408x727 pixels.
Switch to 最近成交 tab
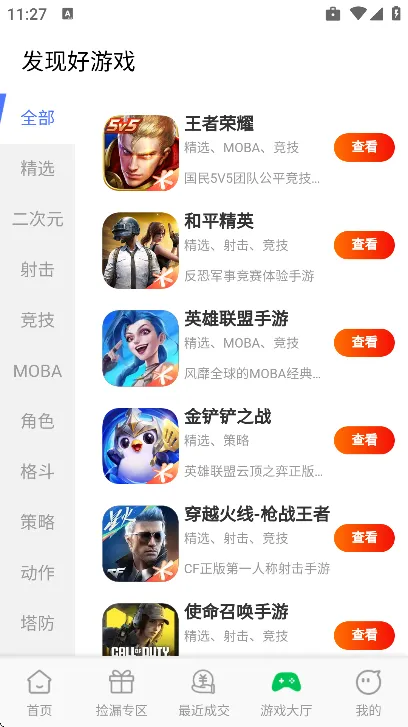click(x=204, y=693)
